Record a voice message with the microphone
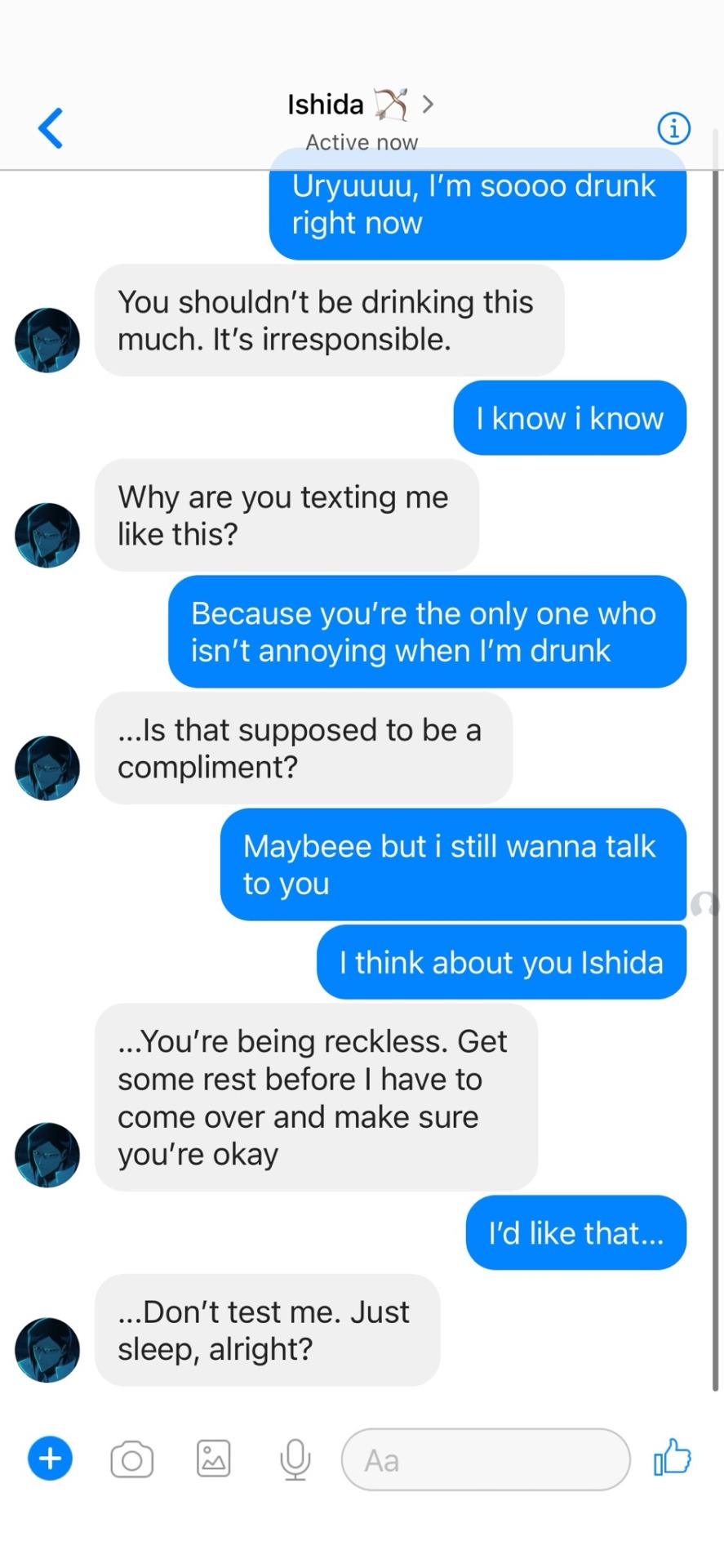Viewport: 724px width, 1568px height. (x=295, y=1459)
